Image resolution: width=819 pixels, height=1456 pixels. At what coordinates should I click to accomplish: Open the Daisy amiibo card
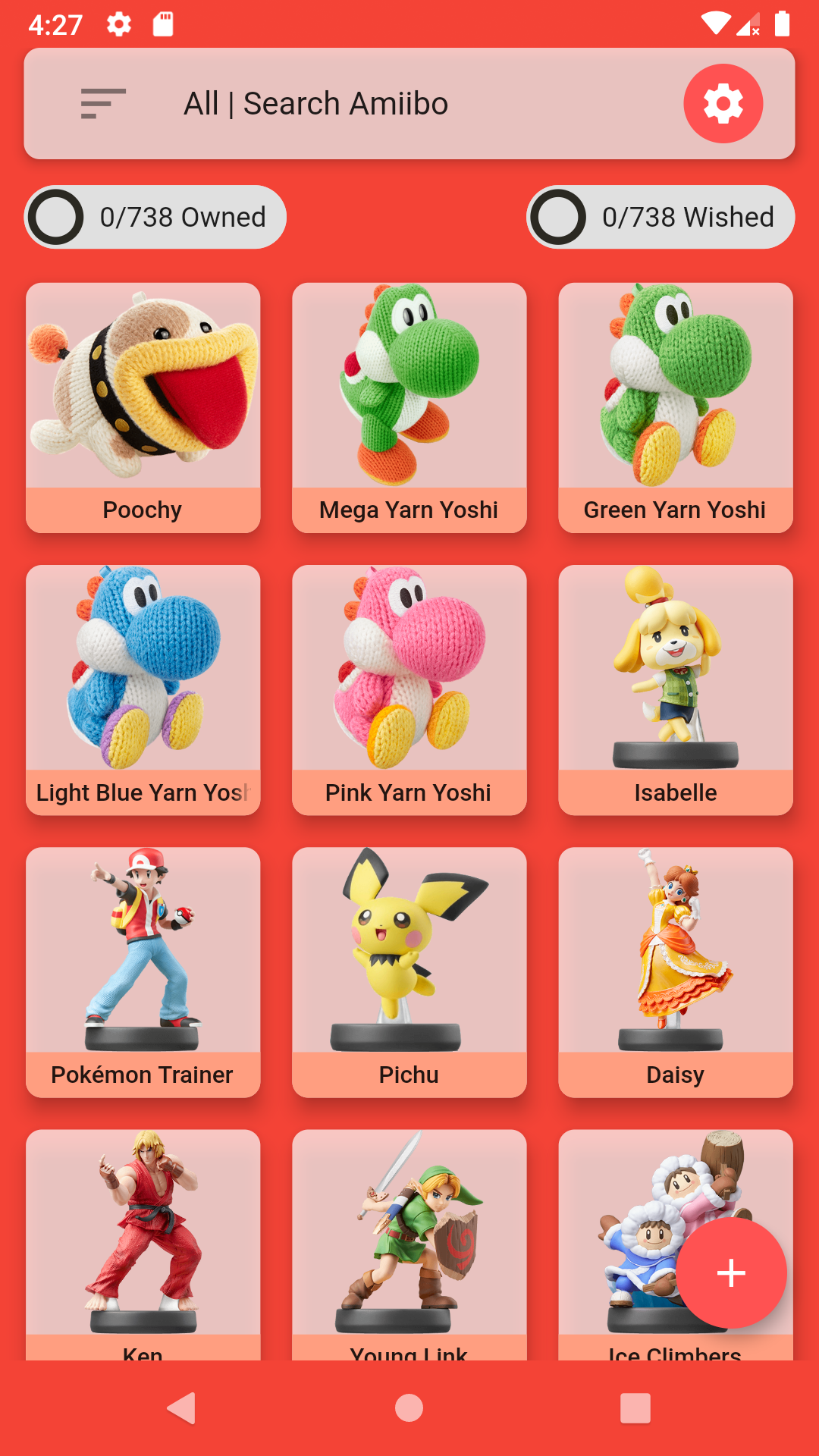[x=675, y=971]
